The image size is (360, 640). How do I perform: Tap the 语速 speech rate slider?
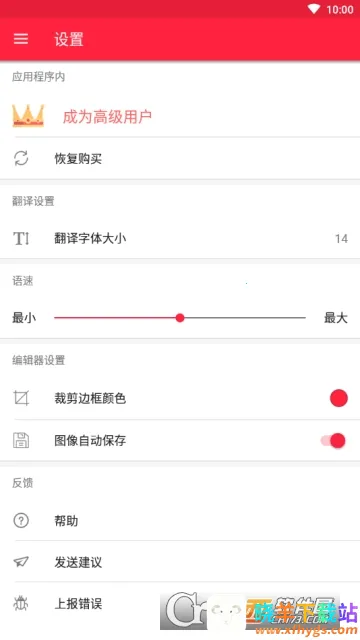click(180, 318)
